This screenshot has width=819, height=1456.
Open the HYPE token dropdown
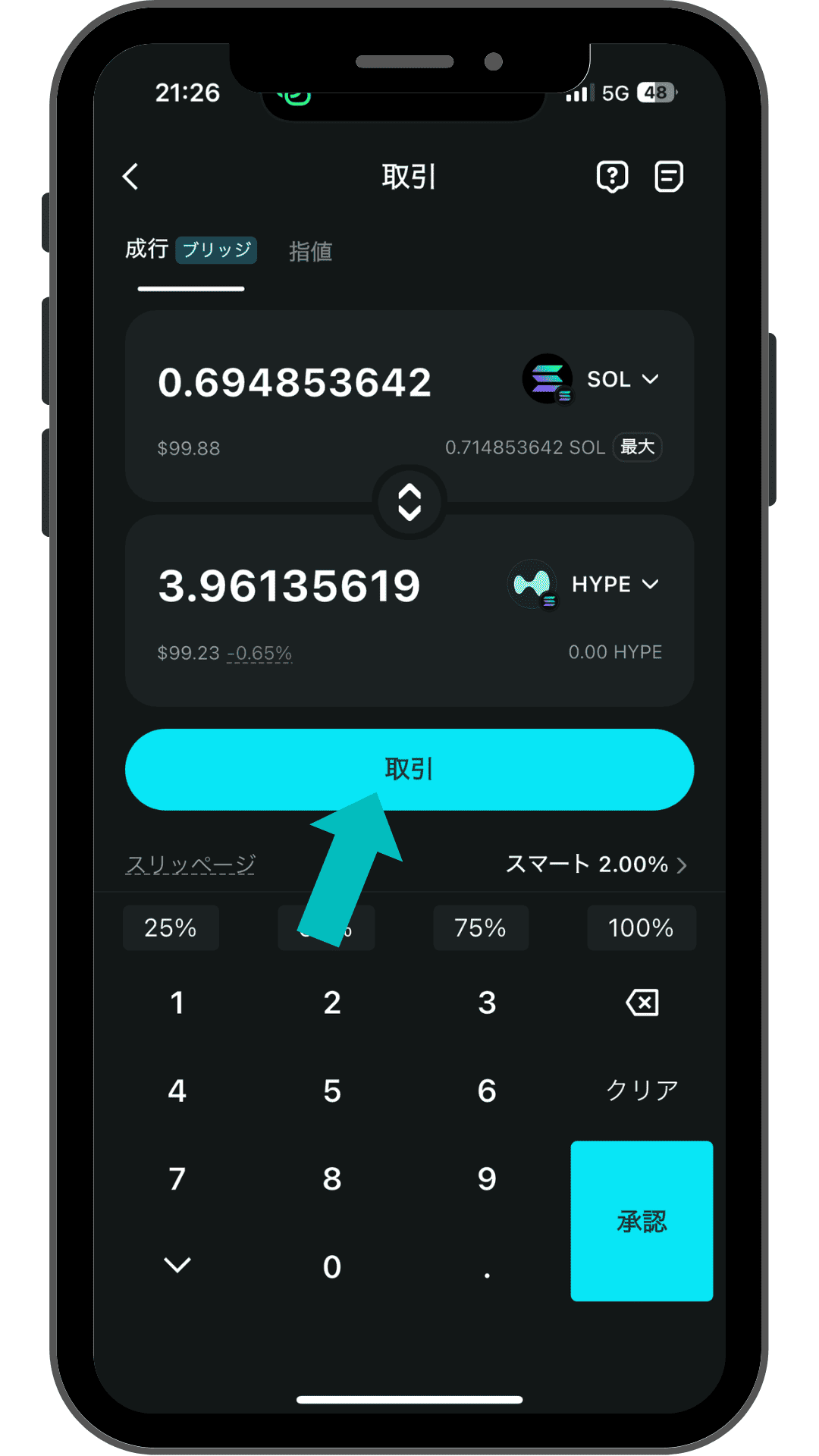point(614,584)
